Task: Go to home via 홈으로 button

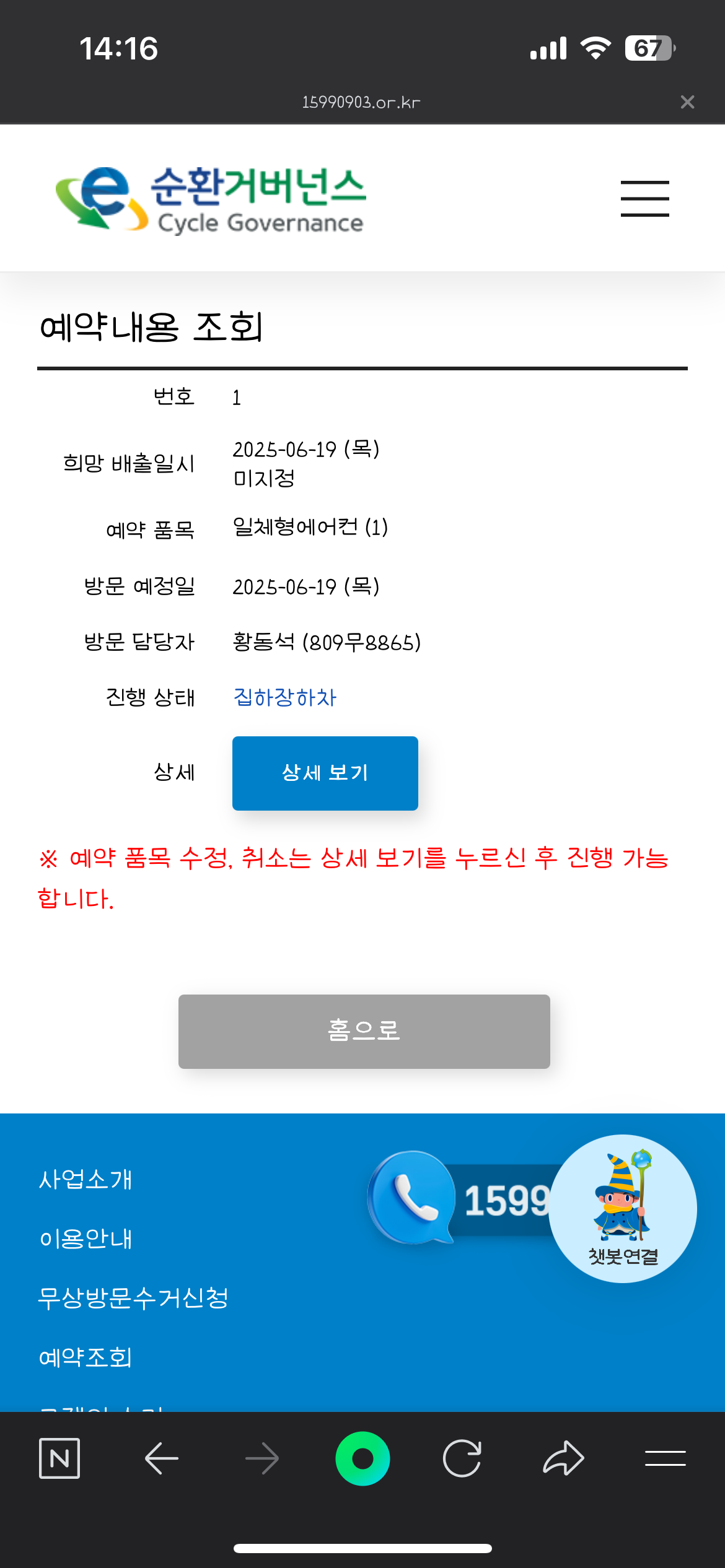Action: point(364,1031)
